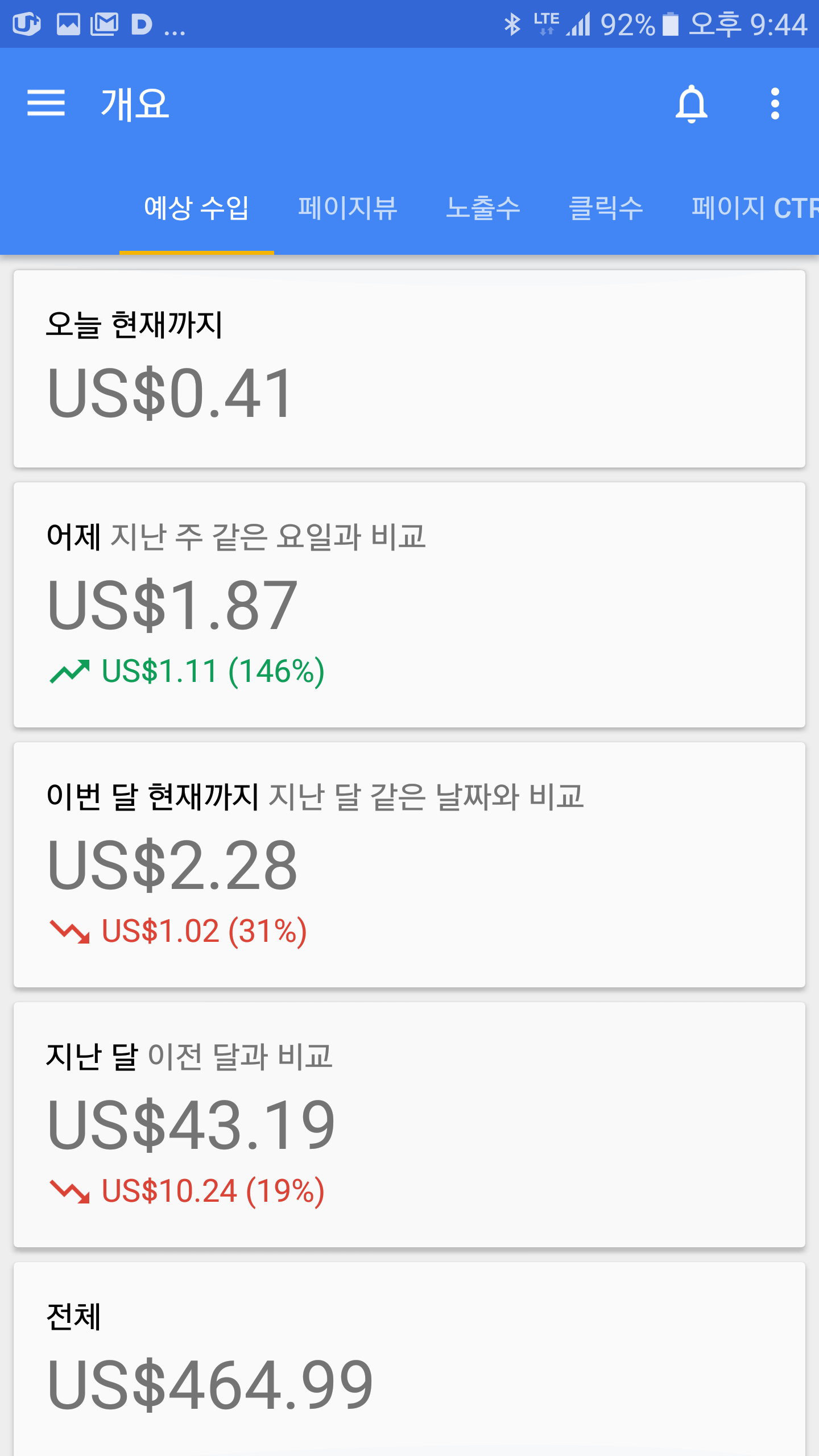Open the 어제 earnings card

coord(409,605)
